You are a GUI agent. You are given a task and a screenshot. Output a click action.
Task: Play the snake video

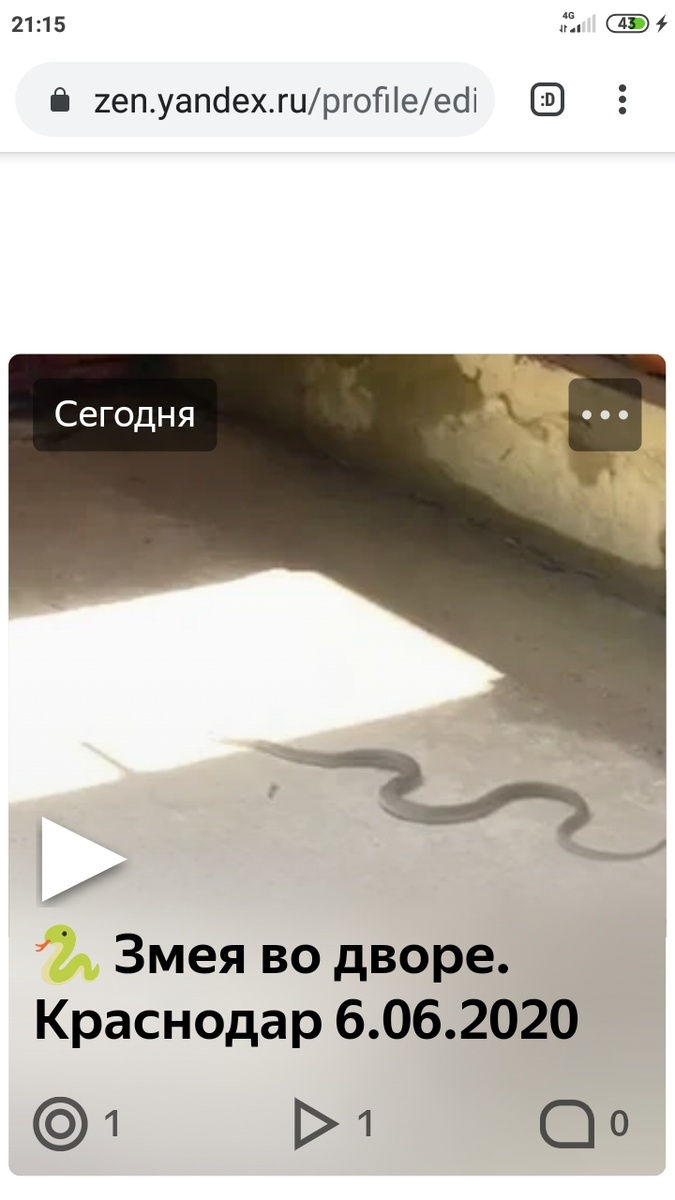click(x=83, y=859)
